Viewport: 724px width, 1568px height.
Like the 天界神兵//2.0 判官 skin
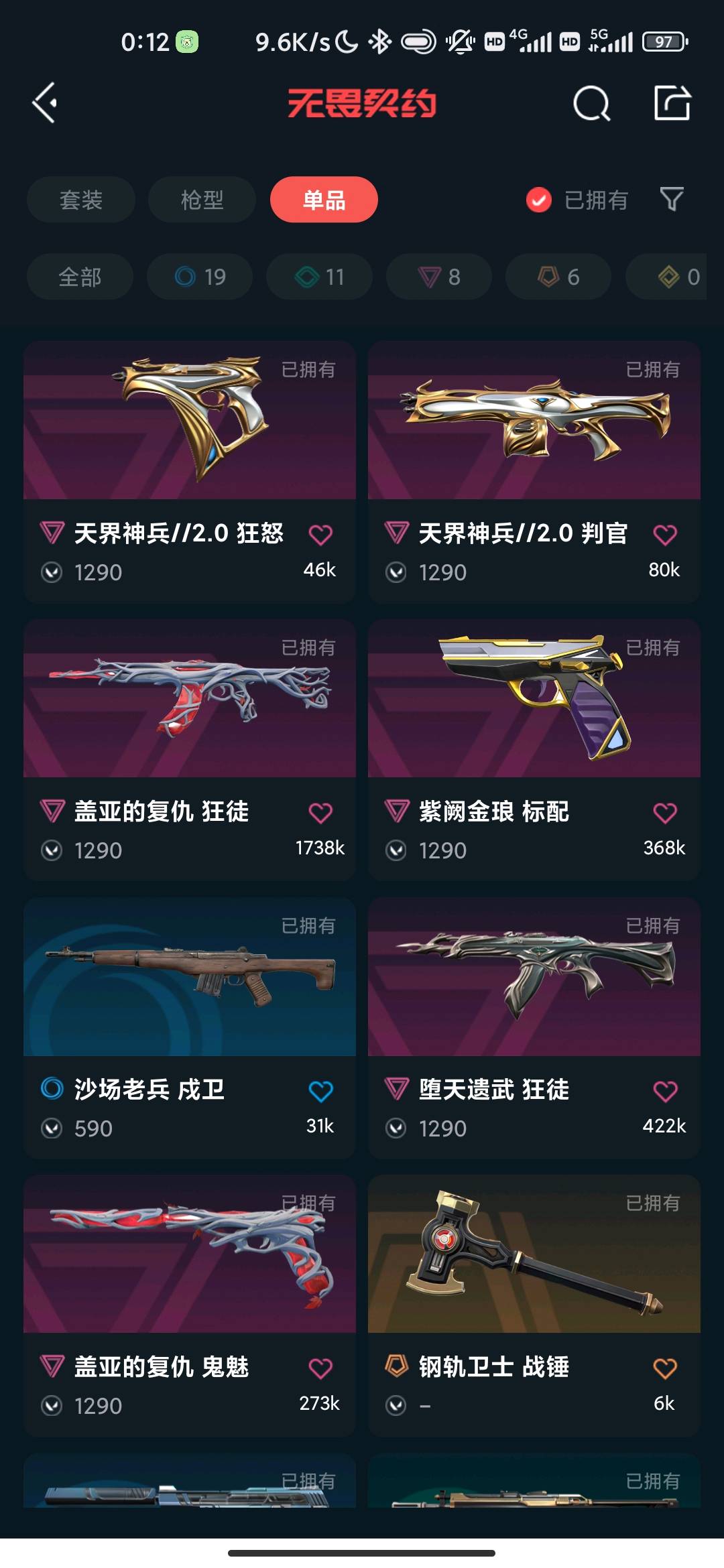tap(664, 535)
